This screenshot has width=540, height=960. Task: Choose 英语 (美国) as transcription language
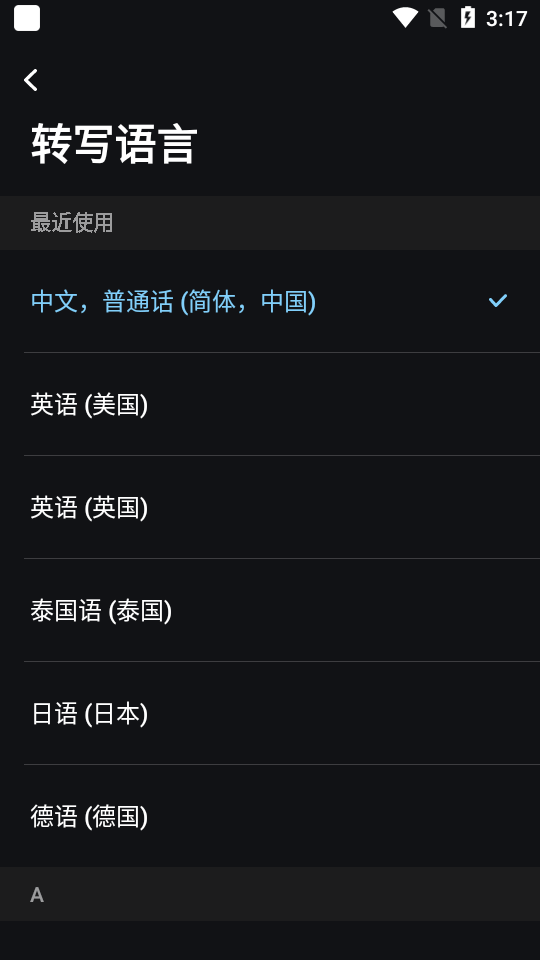coord(270,404)
